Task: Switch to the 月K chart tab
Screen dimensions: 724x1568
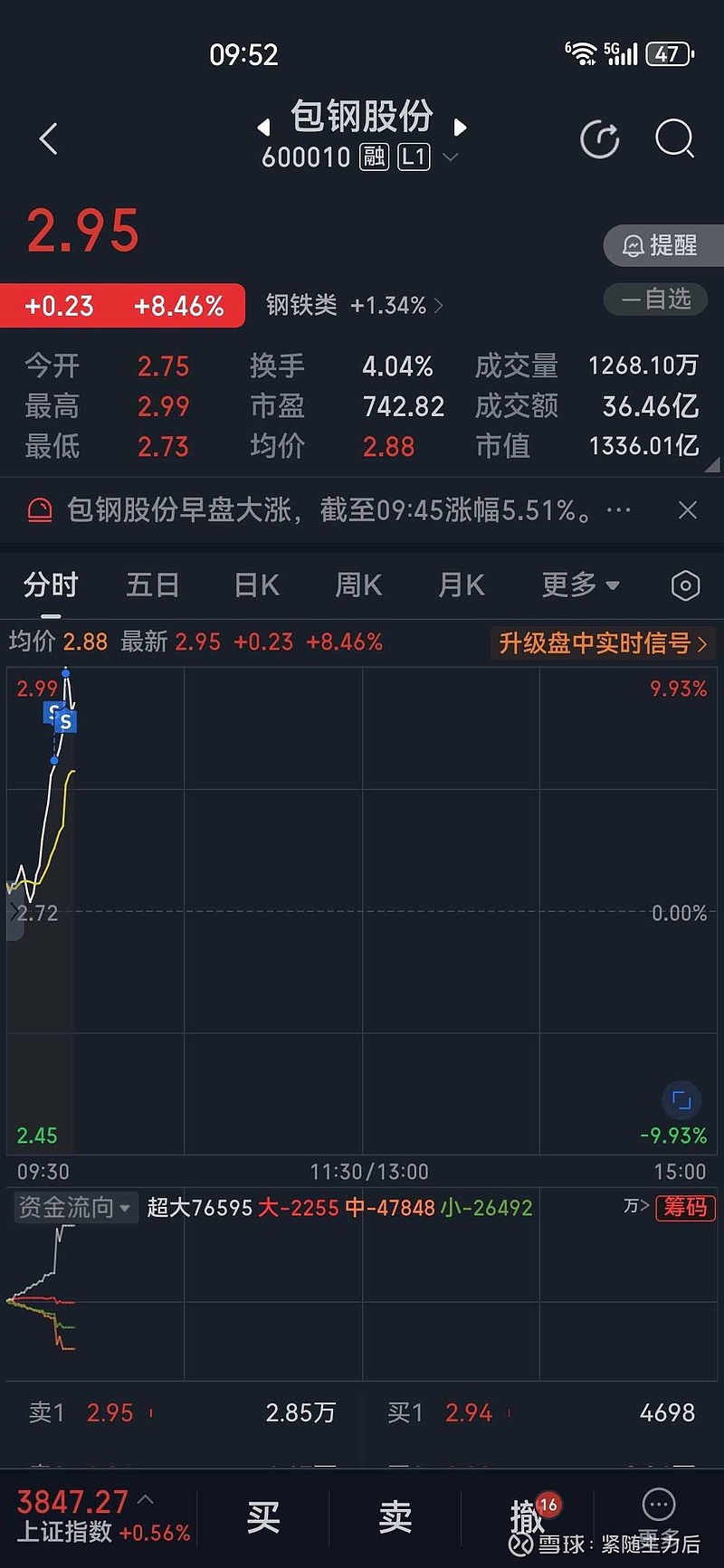Action: tap(462, 585)
